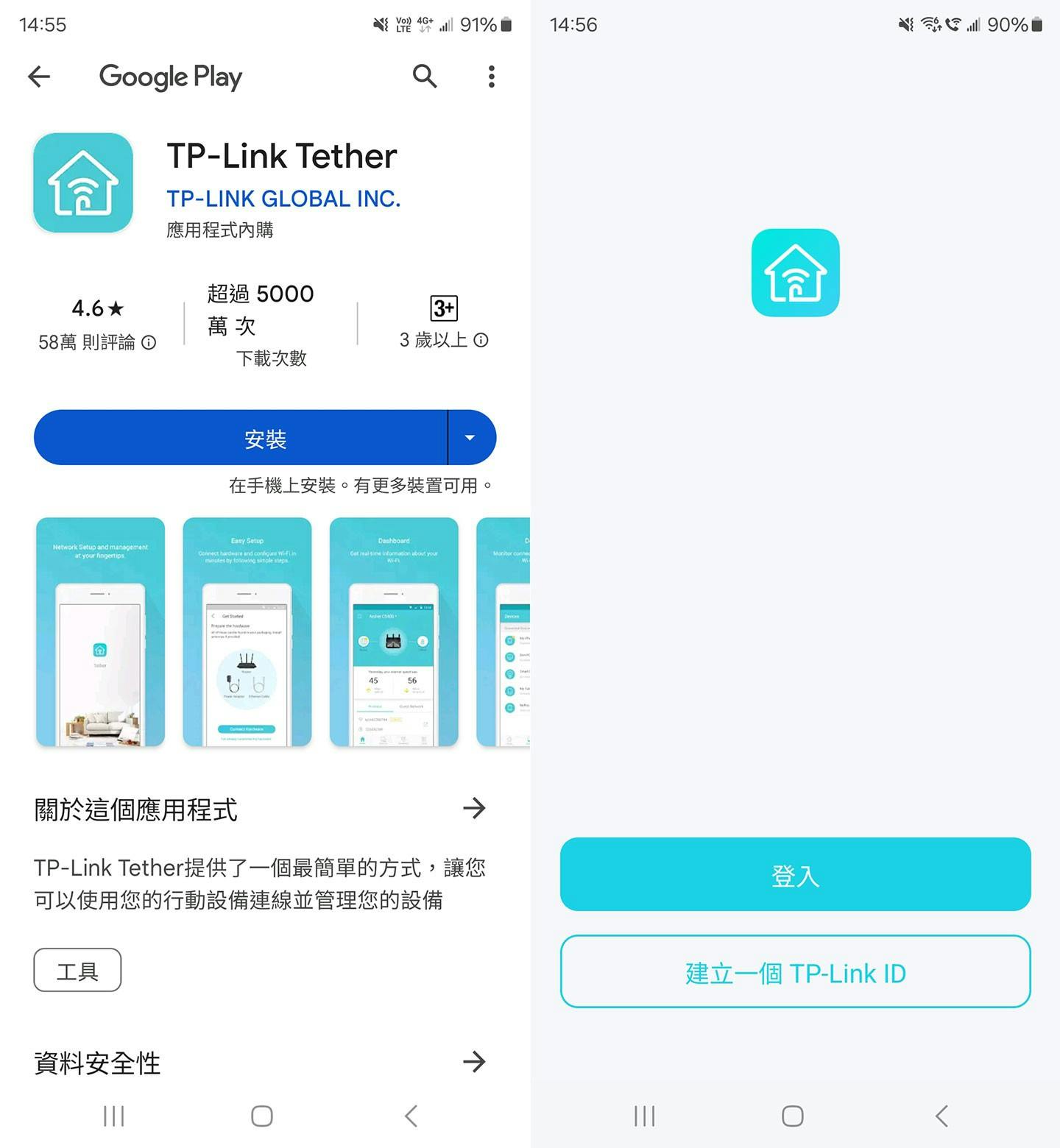Select the 工具 category chip
The width and height of the screenshot is (1060, 1148).
pos(77,971)
